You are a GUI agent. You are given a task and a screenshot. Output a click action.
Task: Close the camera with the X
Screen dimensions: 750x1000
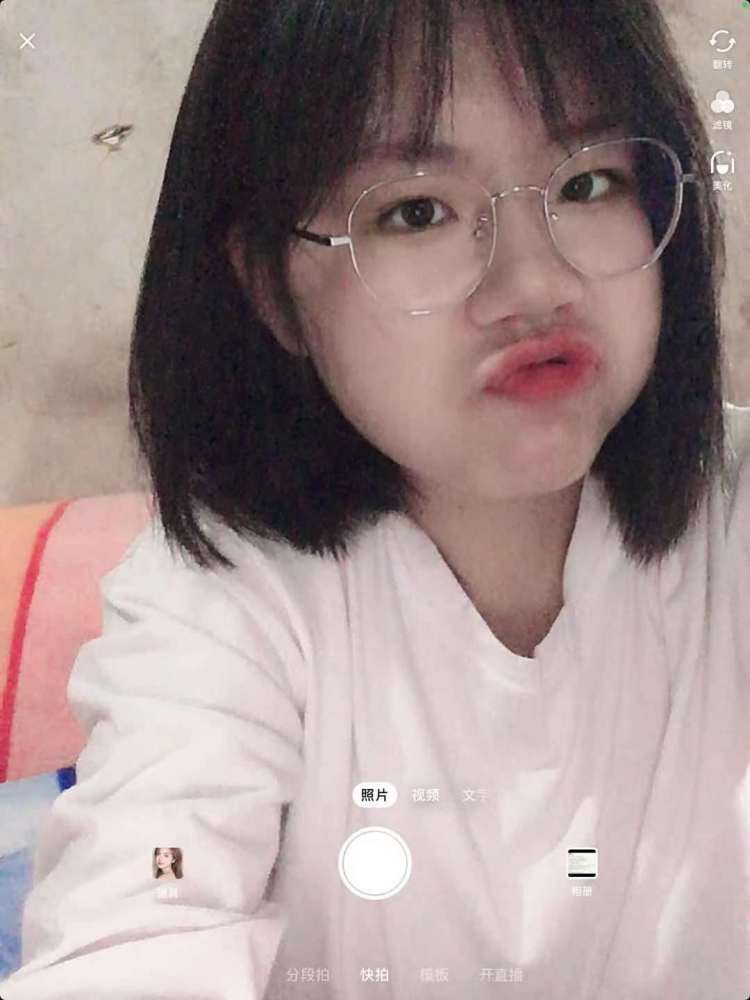27,41
